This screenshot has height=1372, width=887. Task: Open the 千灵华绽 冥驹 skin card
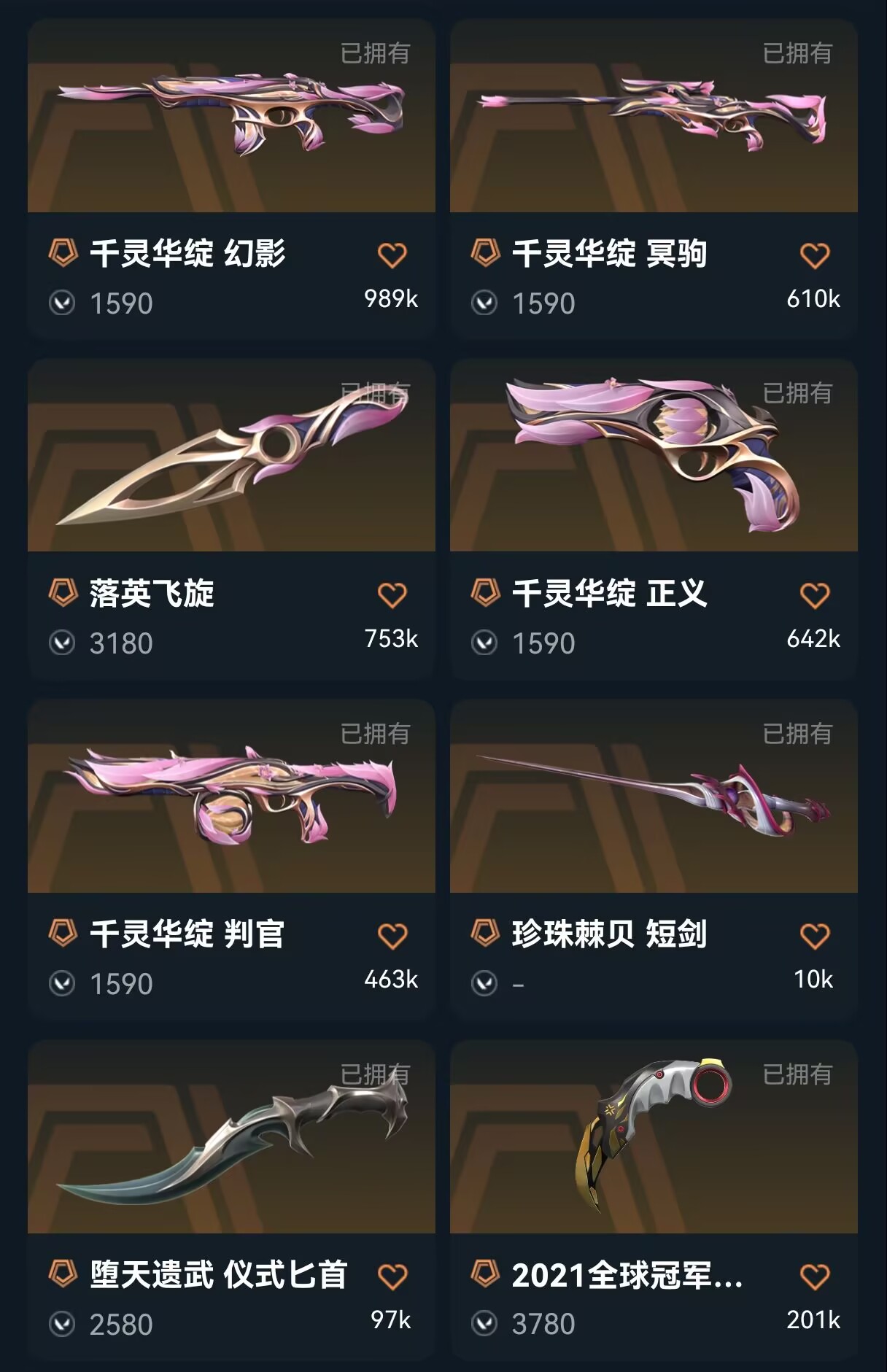[654, 117]
